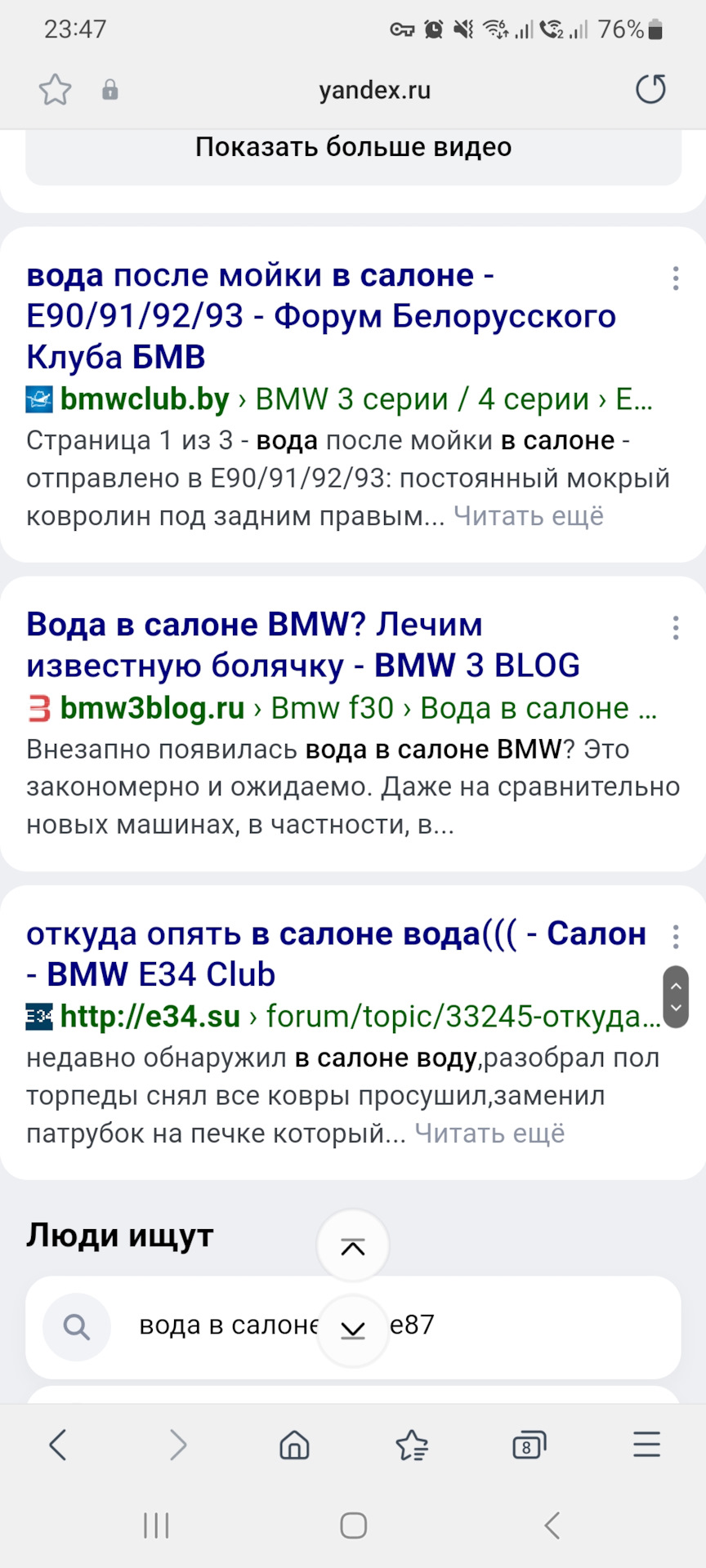Viewport: 706px width, 1568px height.
Task: Bookmark this page with the star icon
Action: point(56,90)
